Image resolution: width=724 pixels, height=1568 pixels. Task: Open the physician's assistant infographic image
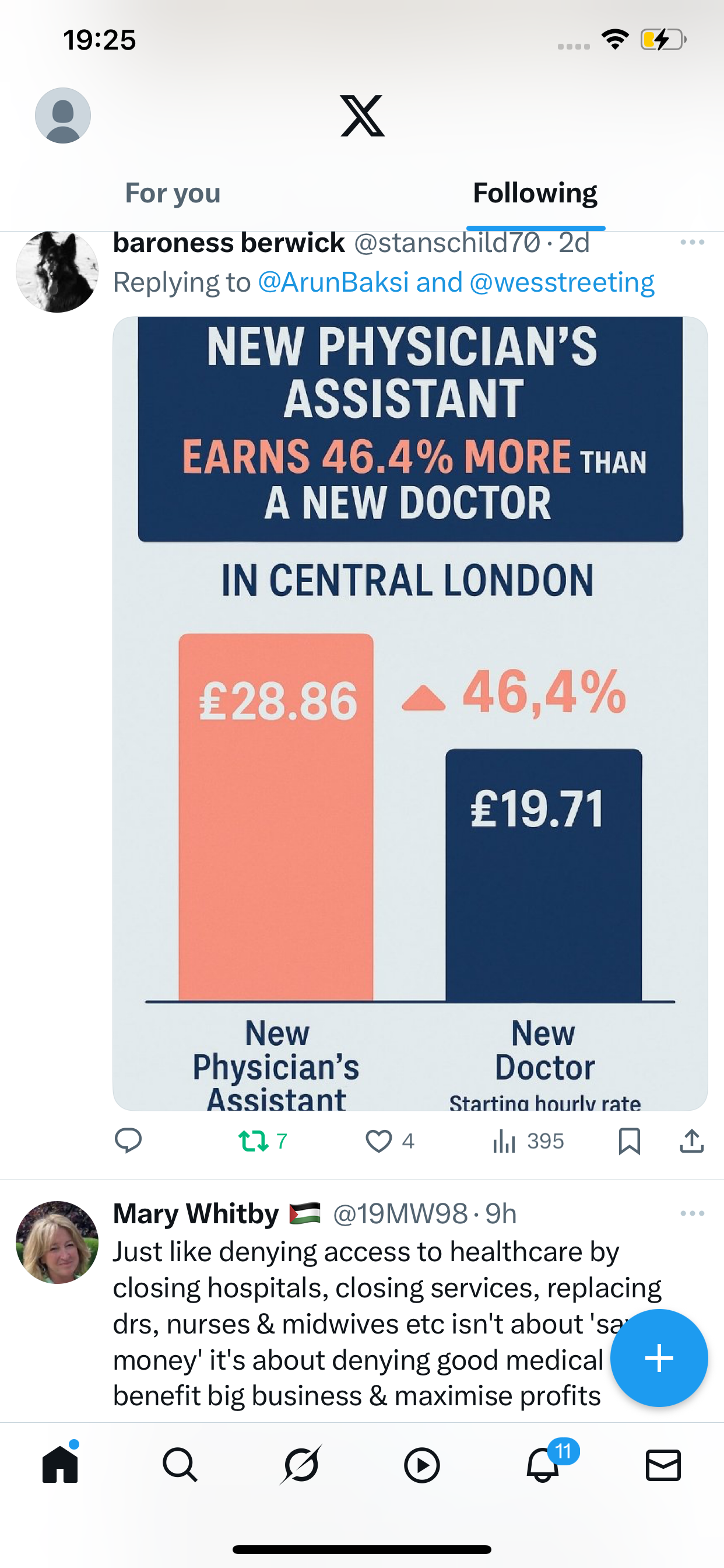click(410, 712)
